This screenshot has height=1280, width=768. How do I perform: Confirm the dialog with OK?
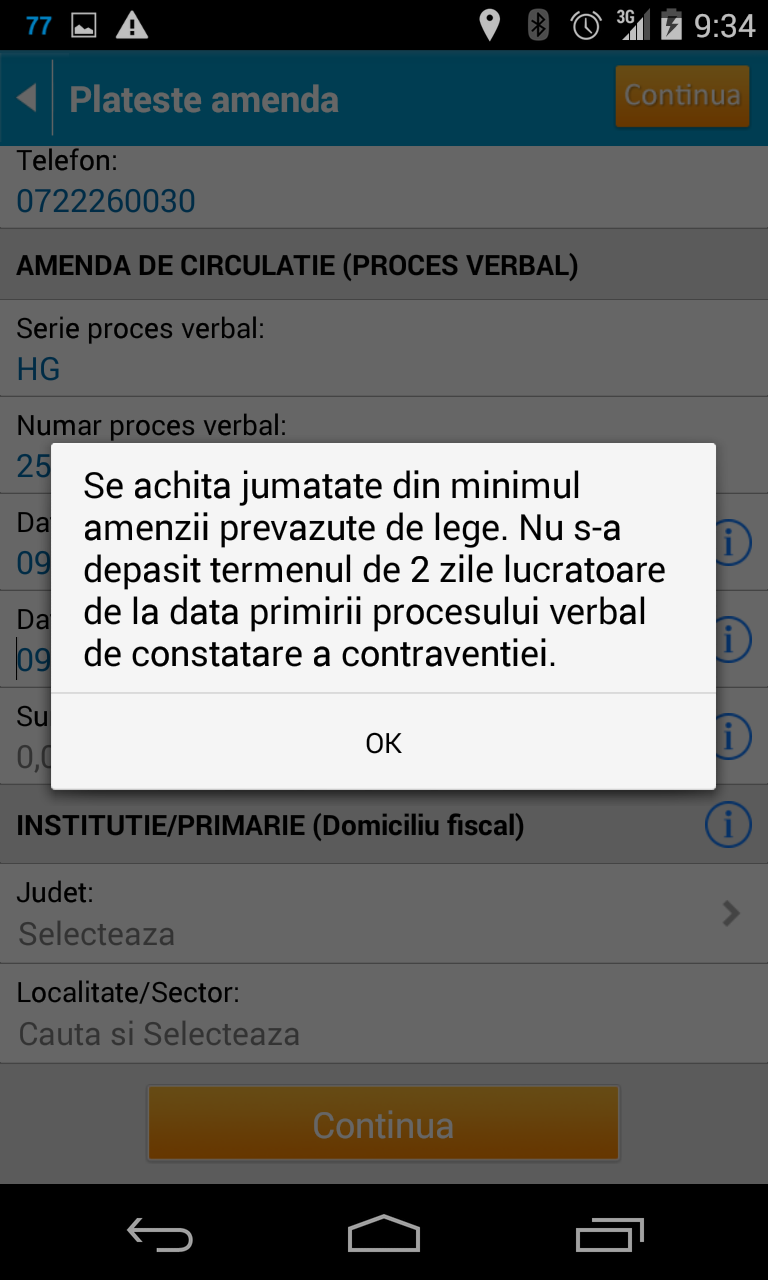coord(383,742)
